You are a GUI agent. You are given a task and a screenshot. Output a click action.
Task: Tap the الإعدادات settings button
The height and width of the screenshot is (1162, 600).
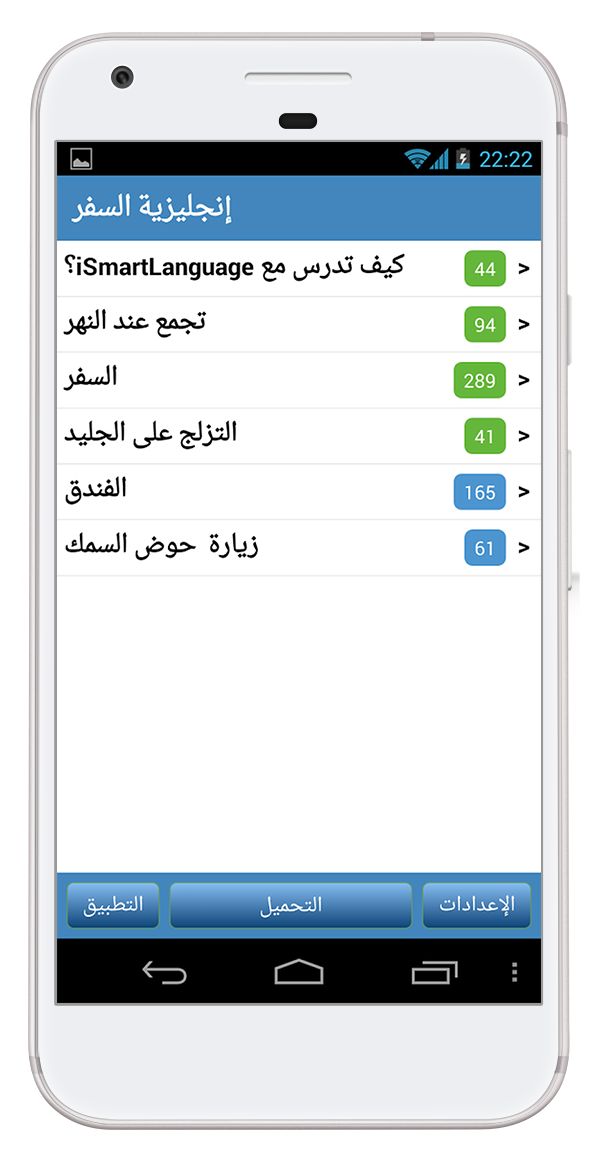click(476, 905)
